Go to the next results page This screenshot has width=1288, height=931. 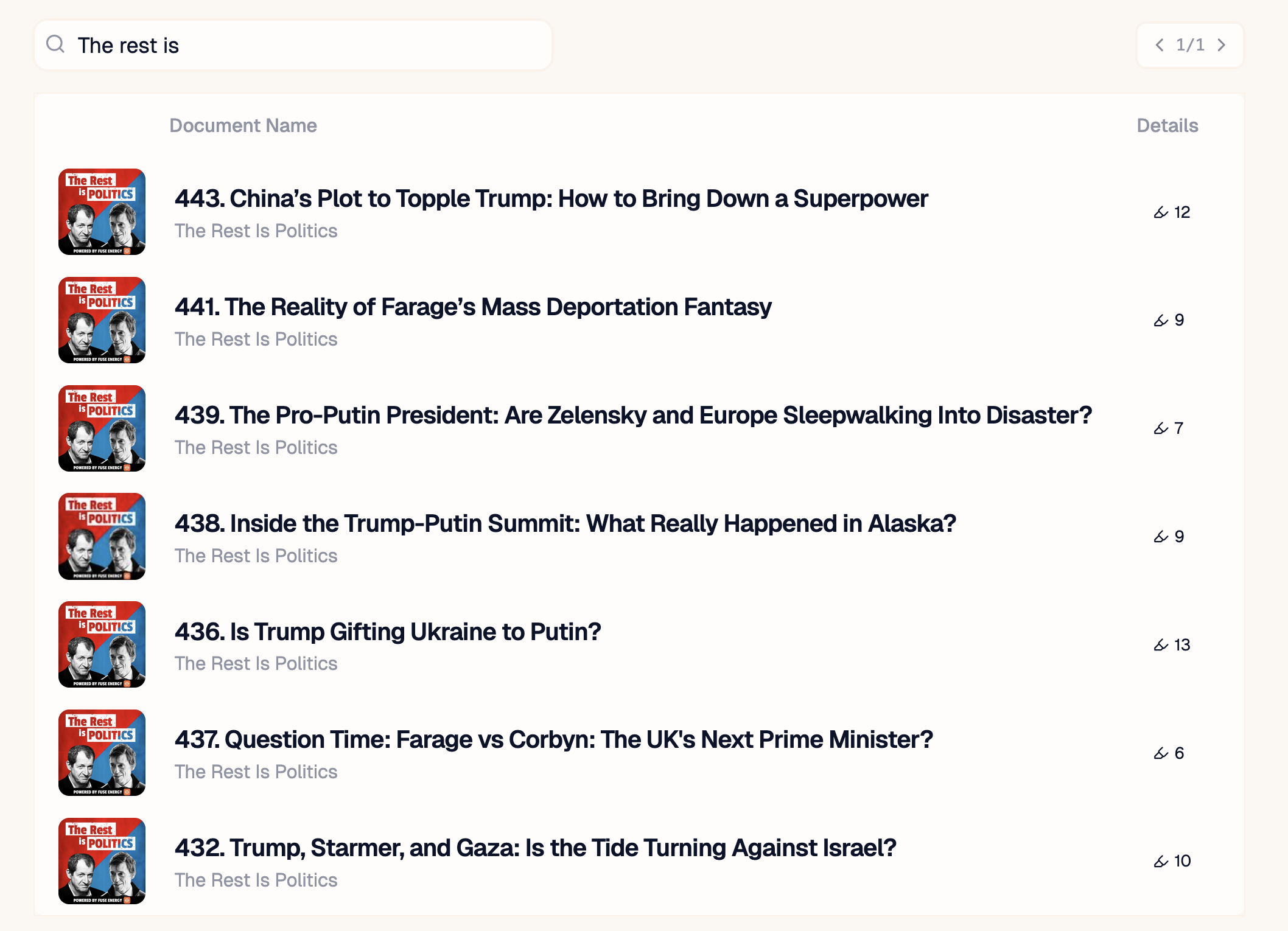(1221, 45)
